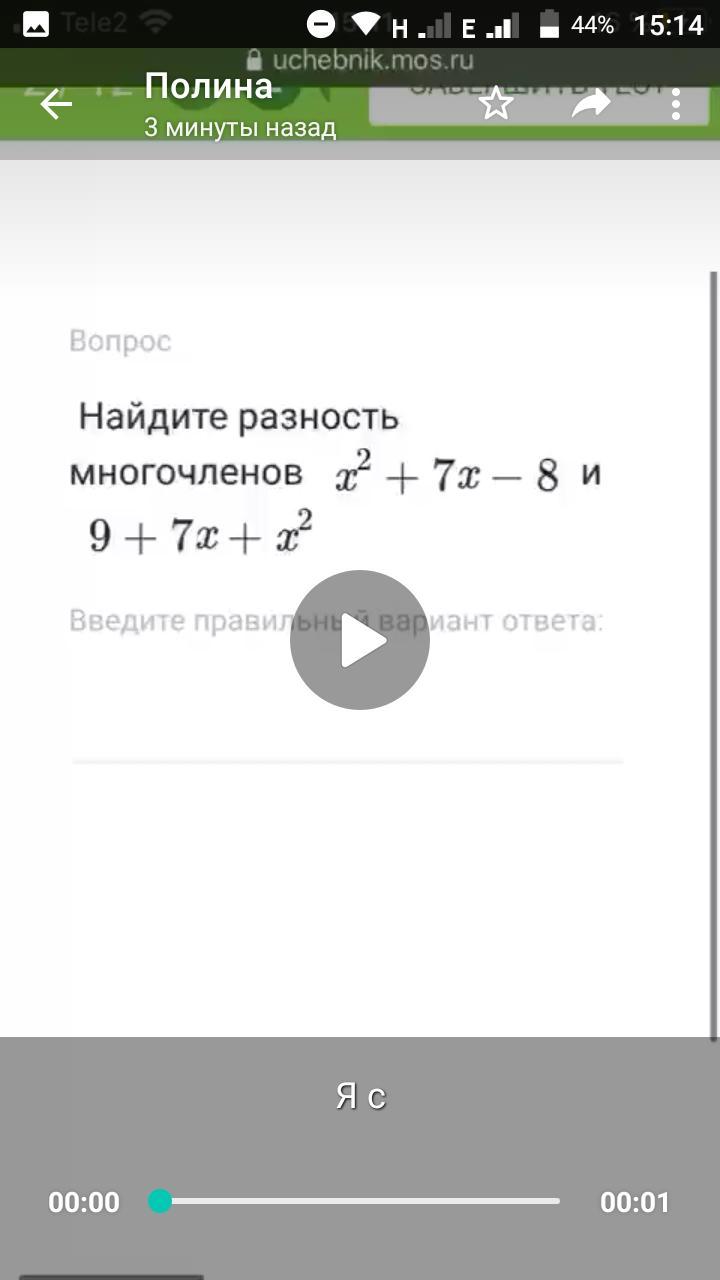Forward the video with the share arrow
Image resolution: width=720 pixels, height=1280 pixels.
(591, 104)
